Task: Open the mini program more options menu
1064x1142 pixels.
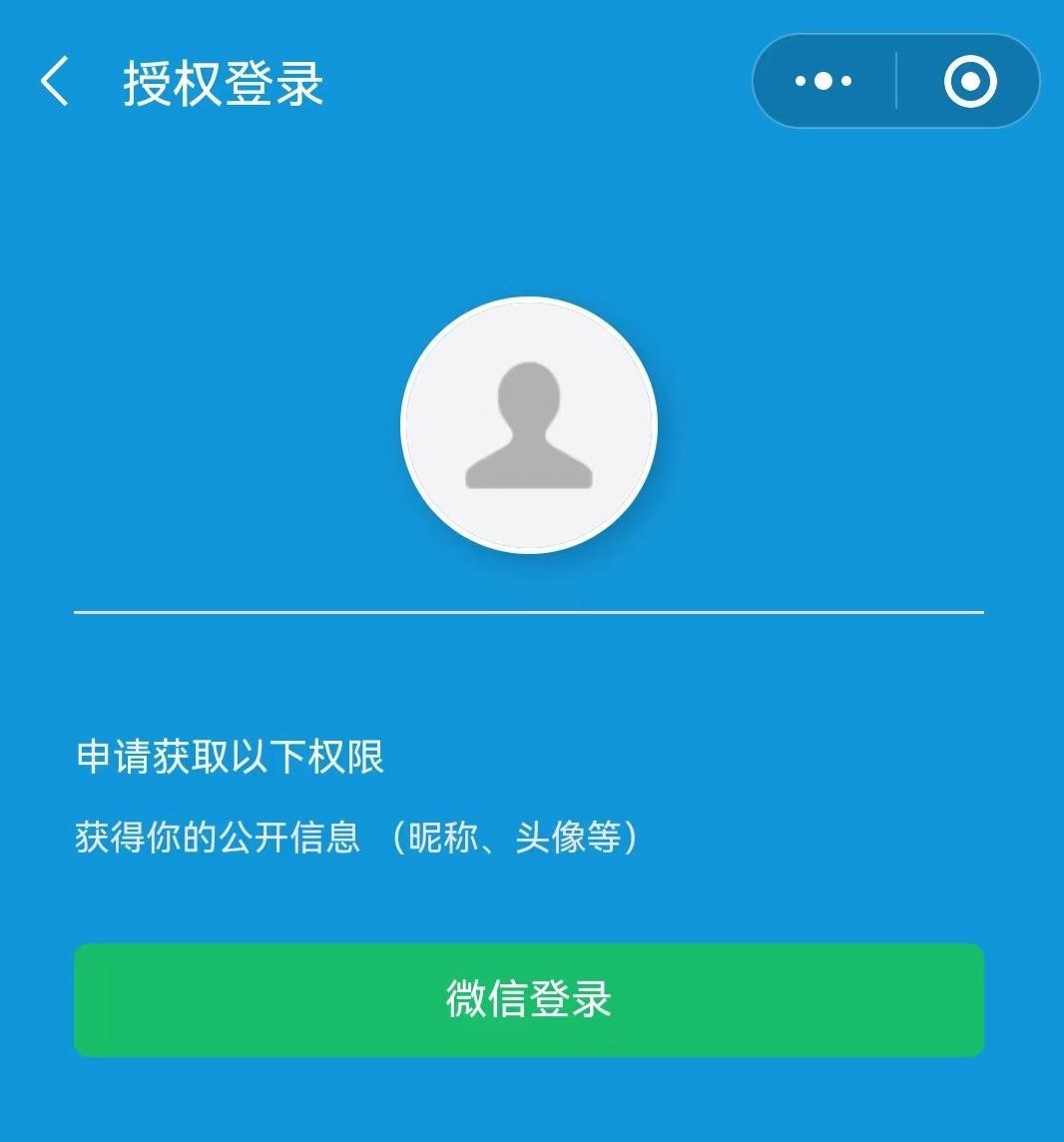Action: click(823, 82)
